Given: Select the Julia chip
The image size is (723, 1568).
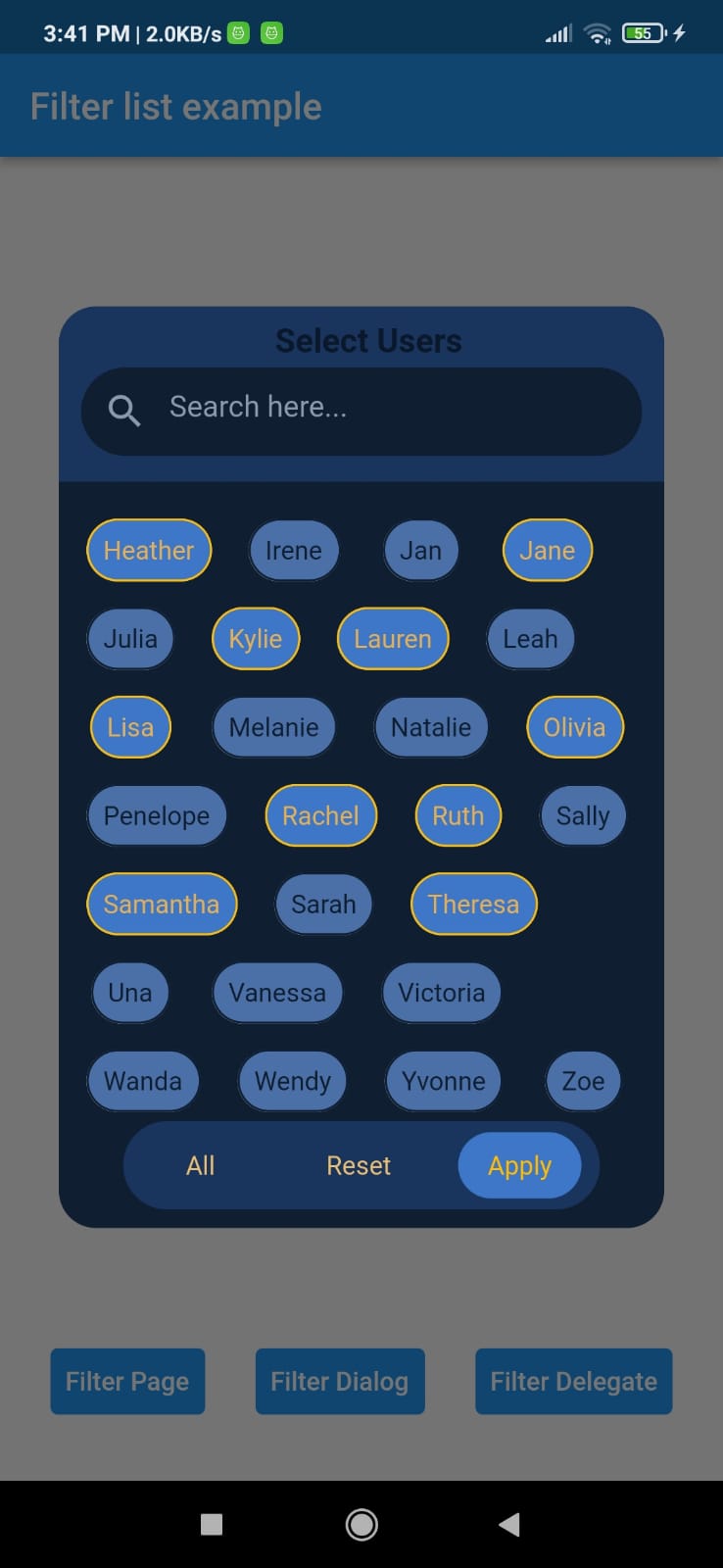Looking at the screenshot, I should (x=130, y=639).
